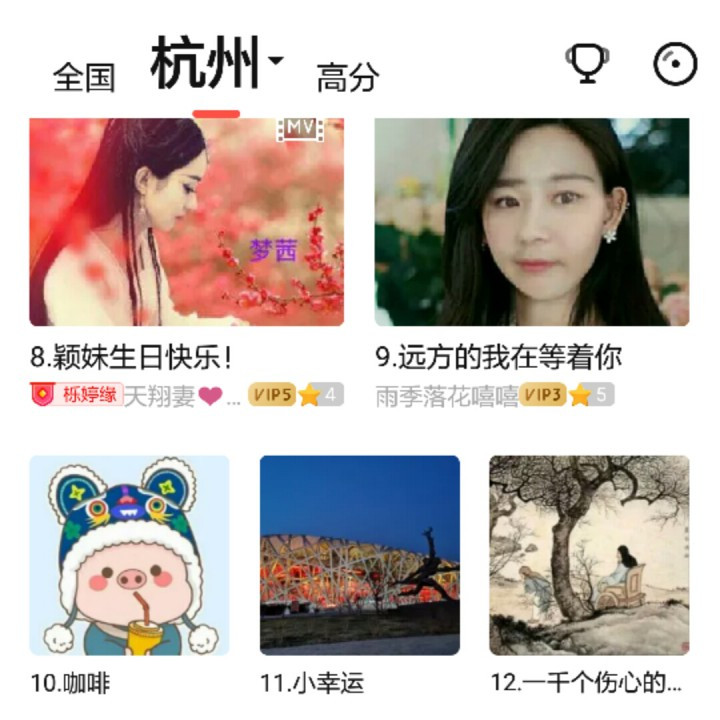The image size is (720, 720).
Task: Open the 小幸运 song card
Action: pos(359,555)
